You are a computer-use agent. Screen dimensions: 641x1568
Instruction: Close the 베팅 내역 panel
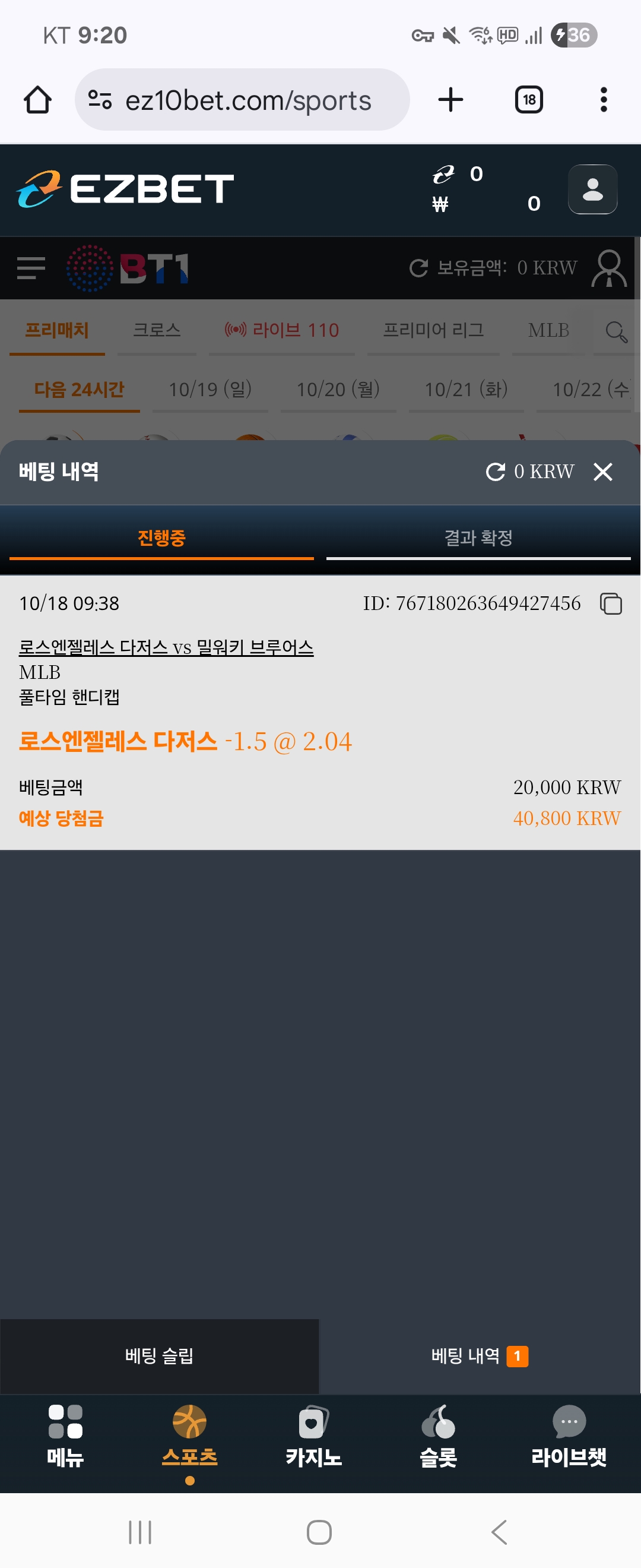pyautogui.click(x=602, y=472)
